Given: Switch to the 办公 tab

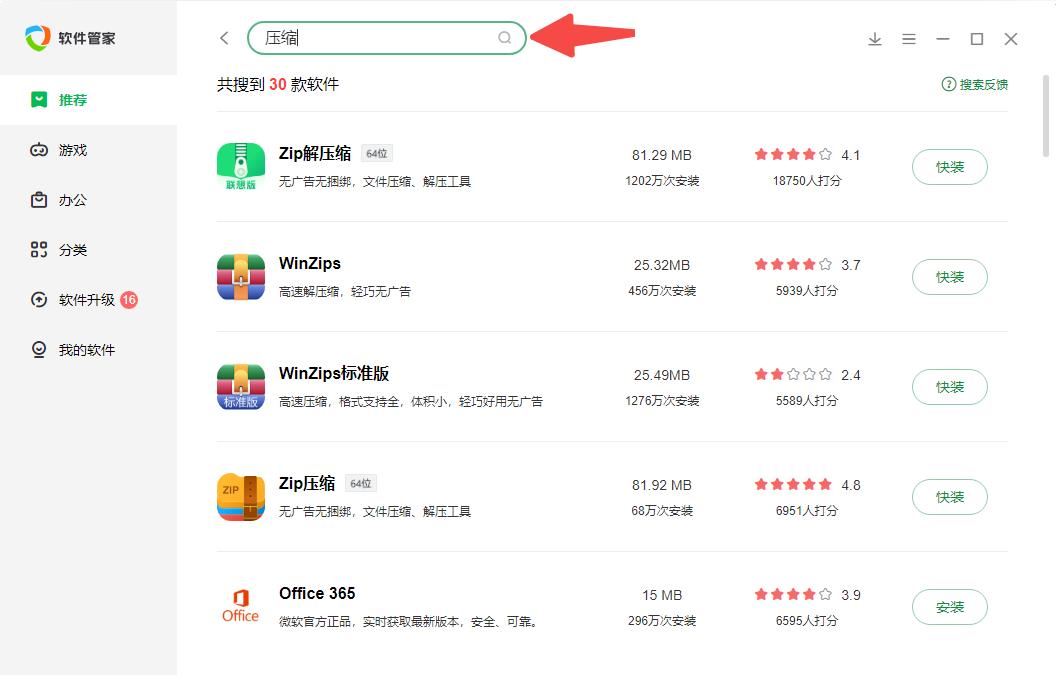Looking at the screenshot, I should coord(72,200).
